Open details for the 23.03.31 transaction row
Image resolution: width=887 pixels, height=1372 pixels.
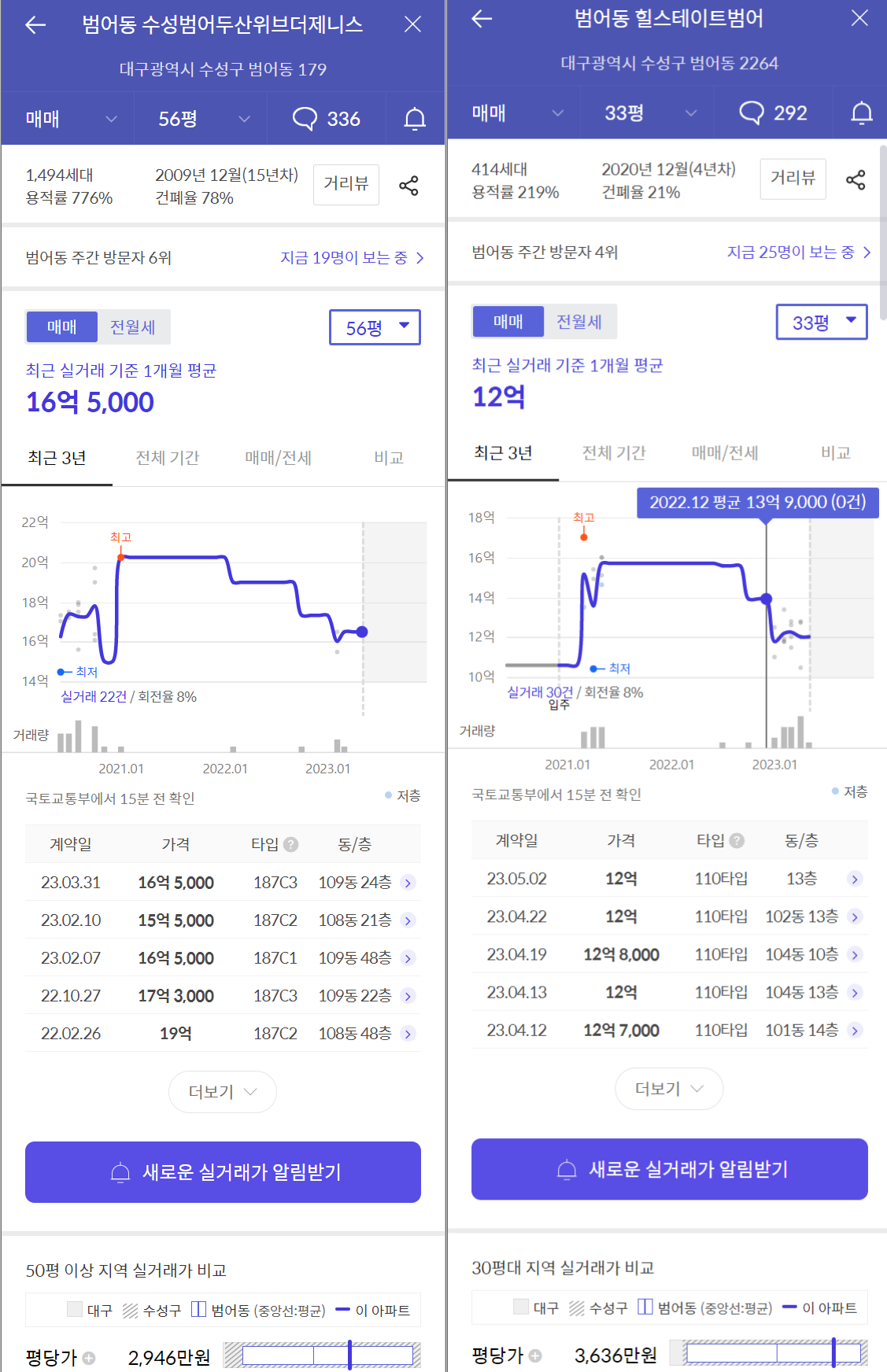[408, 882]
